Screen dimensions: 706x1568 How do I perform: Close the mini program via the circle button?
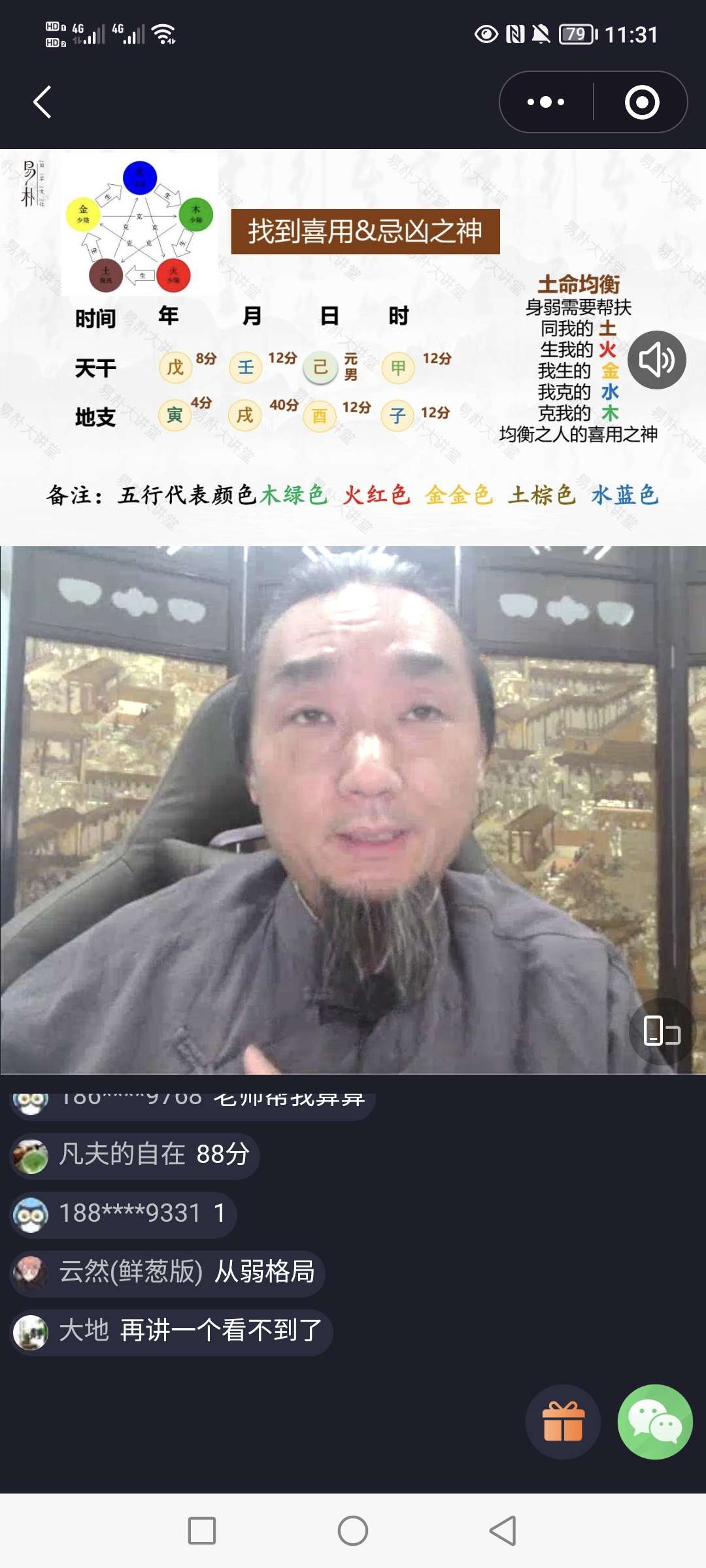pyautogui.click(x=641, y=102)
